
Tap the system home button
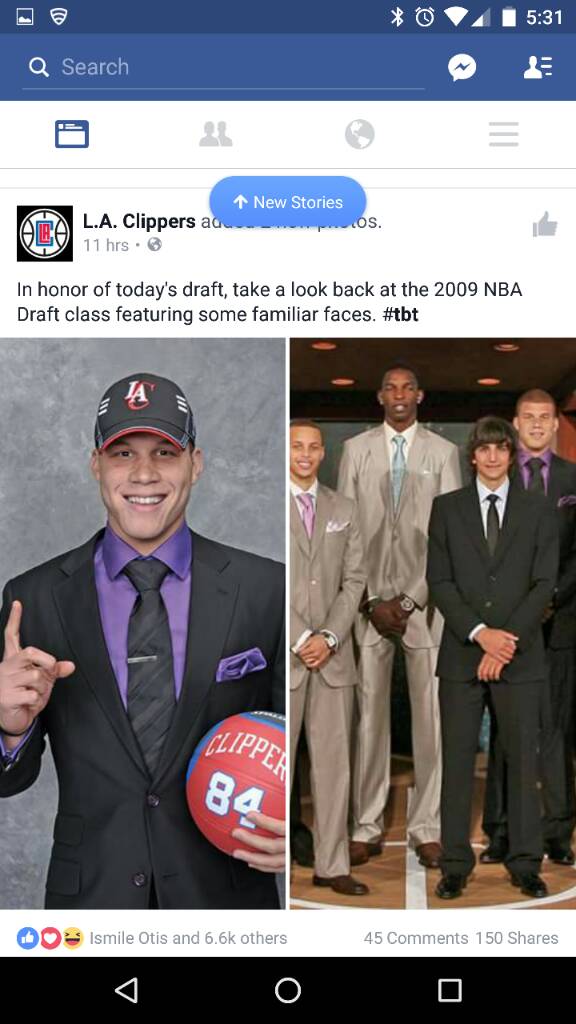tap(288, 991)
